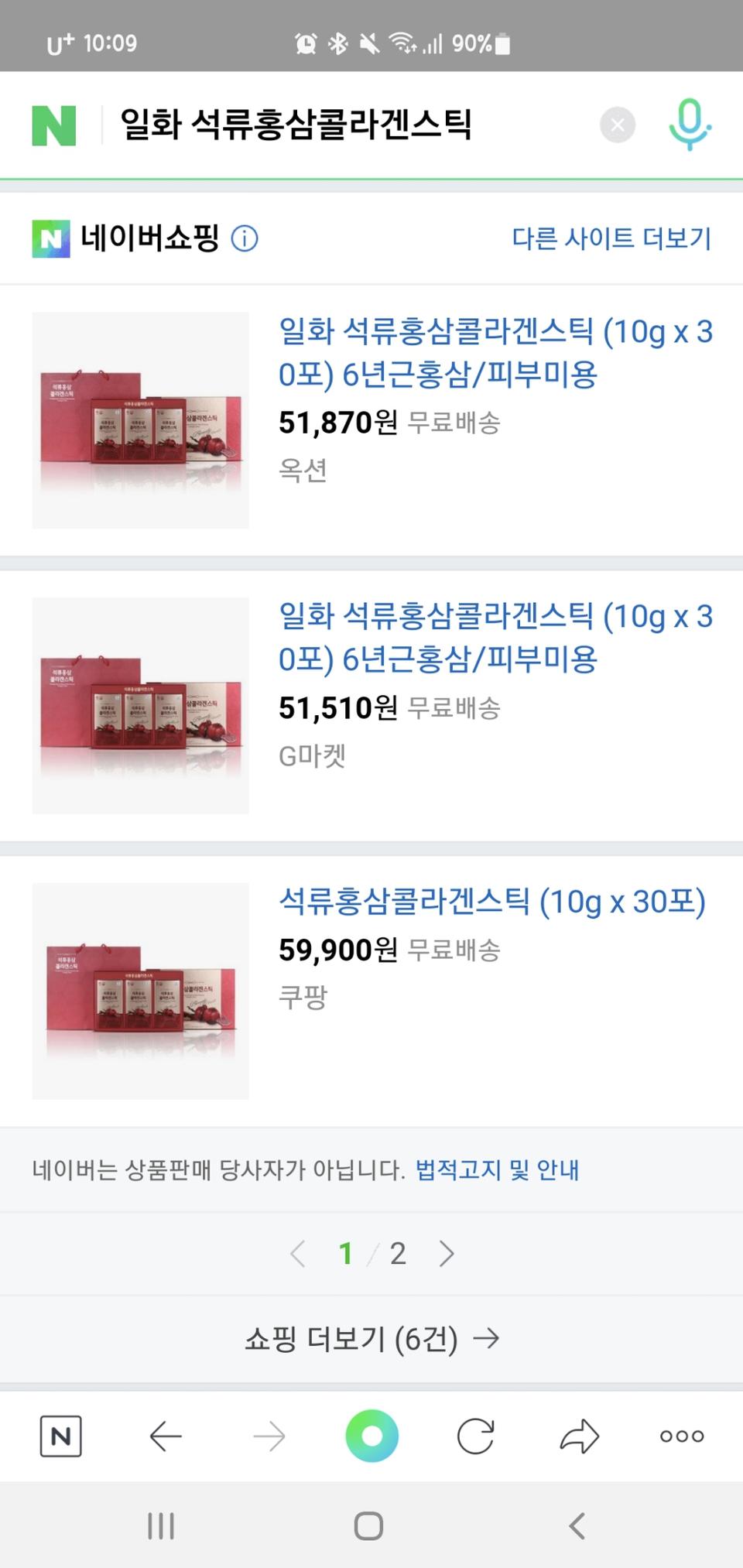The height and width of the screenshot is (1568, 743).
Task: Go back using the browser back arrow
Action: pos(164,1436)
